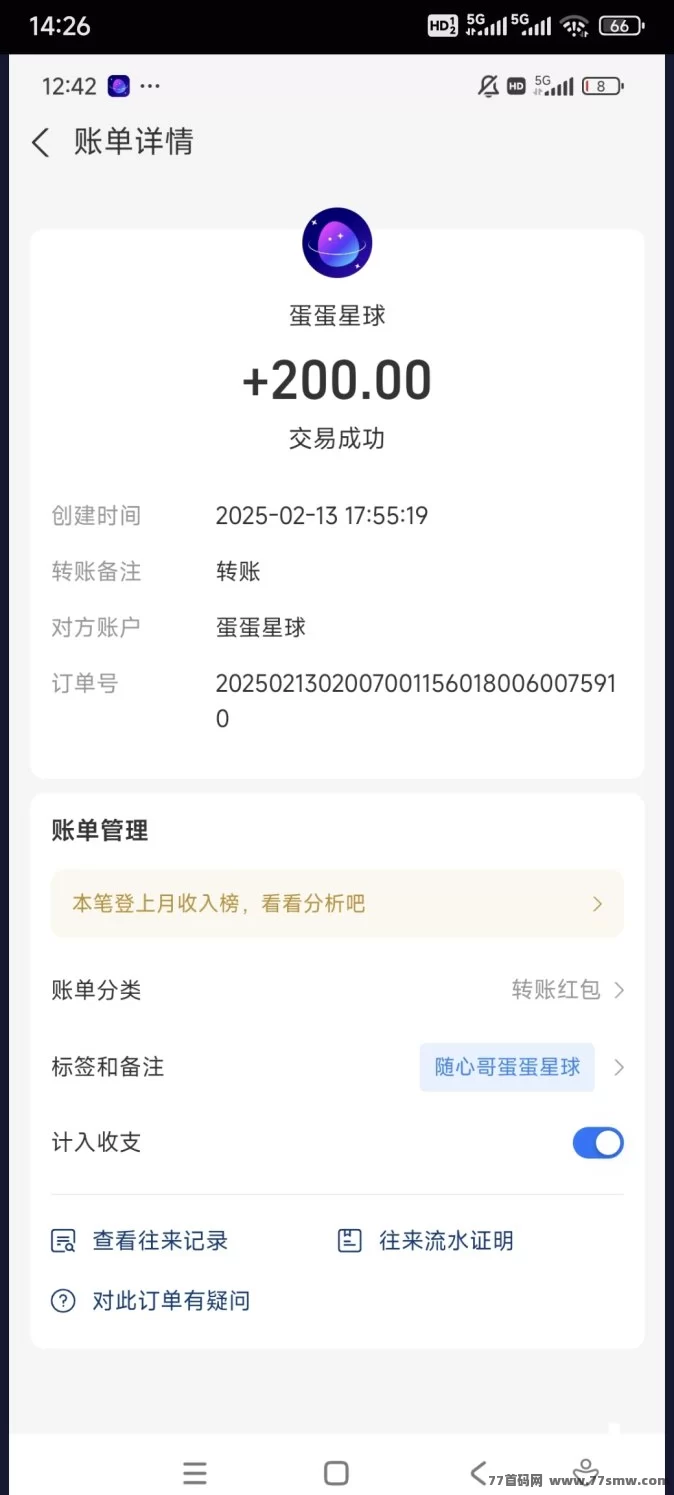
Task: Edit 标签和备注 for this bill
Action: pos(337,1067)
